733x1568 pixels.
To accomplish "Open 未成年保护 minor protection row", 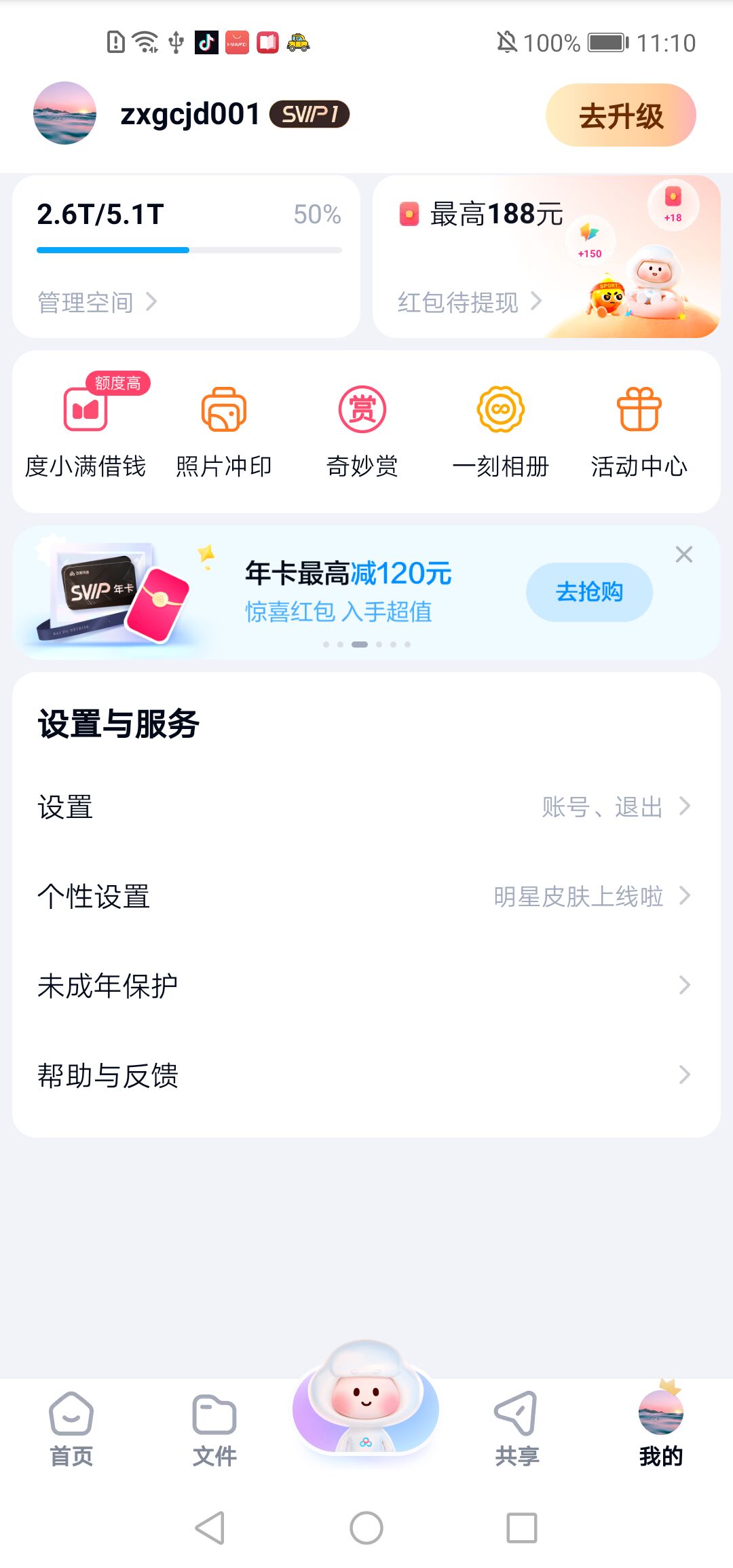I will 365,986.
